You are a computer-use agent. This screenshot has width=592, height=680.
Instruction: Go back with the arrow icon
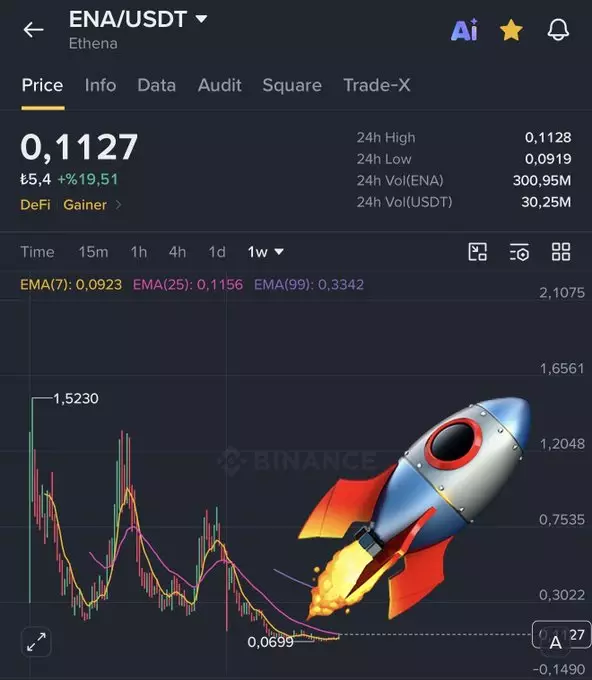(x=33, y=30)
